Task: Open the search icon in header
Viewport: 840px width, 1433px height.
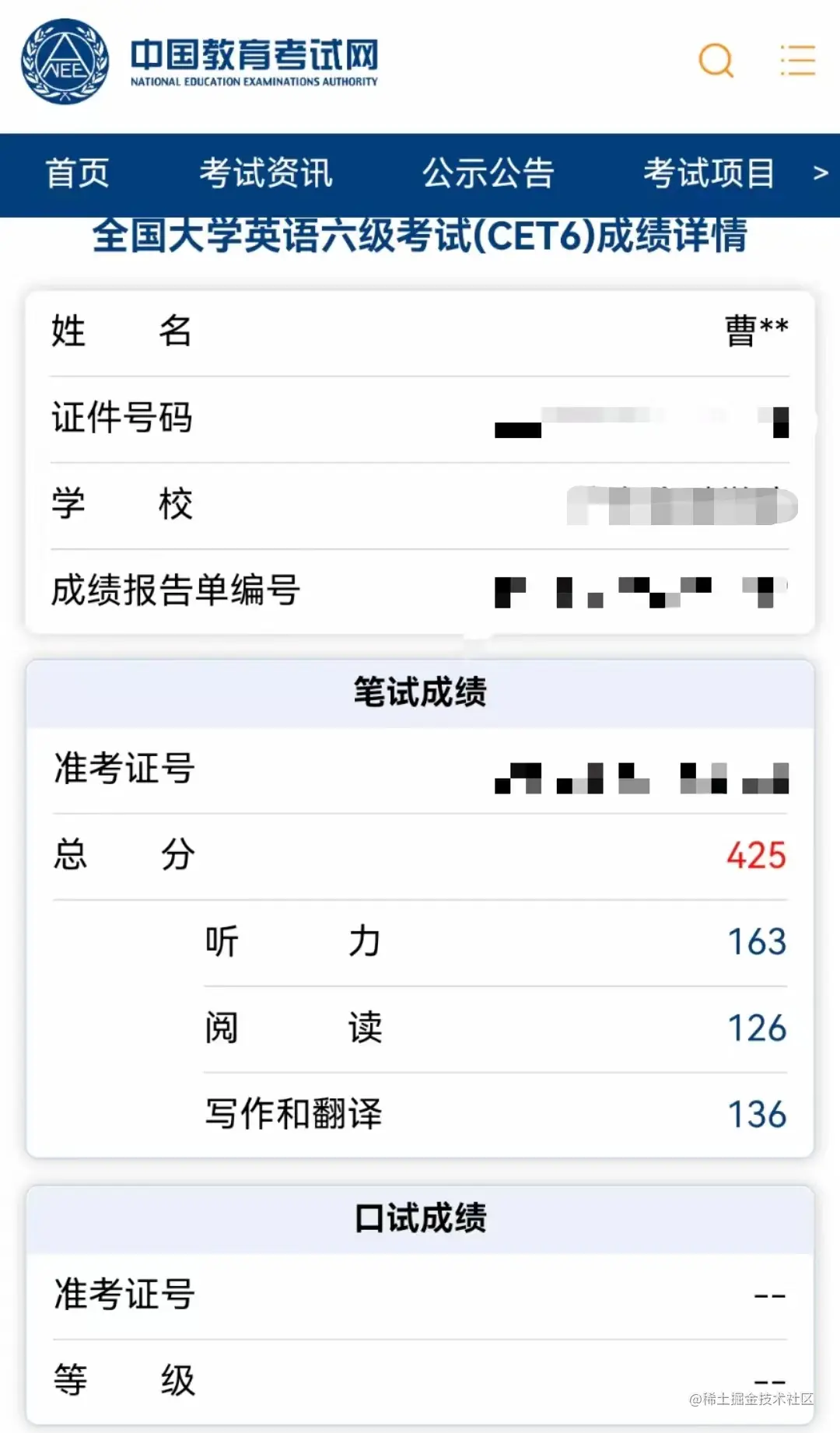Action: (x=716, y=60)
